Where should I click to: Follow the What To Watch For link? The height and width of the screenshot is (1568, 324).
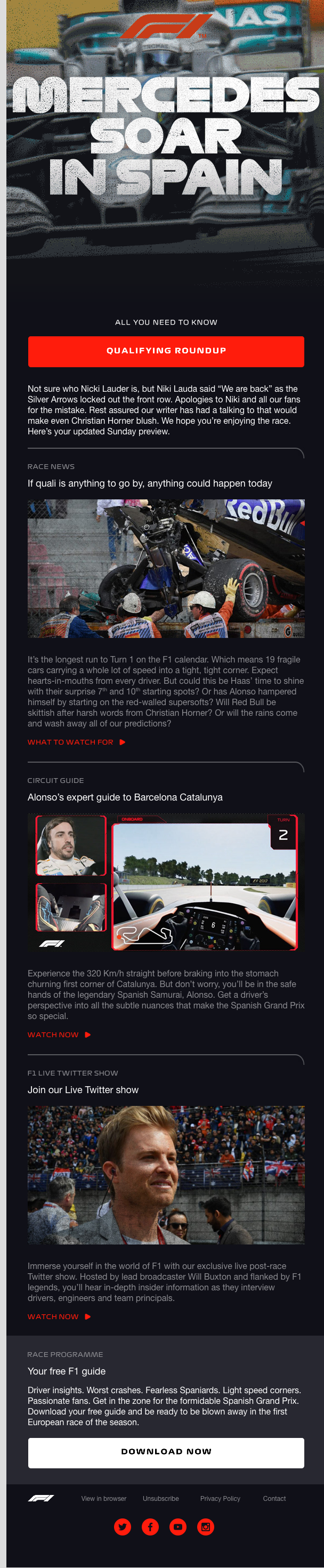coord(76,742)
